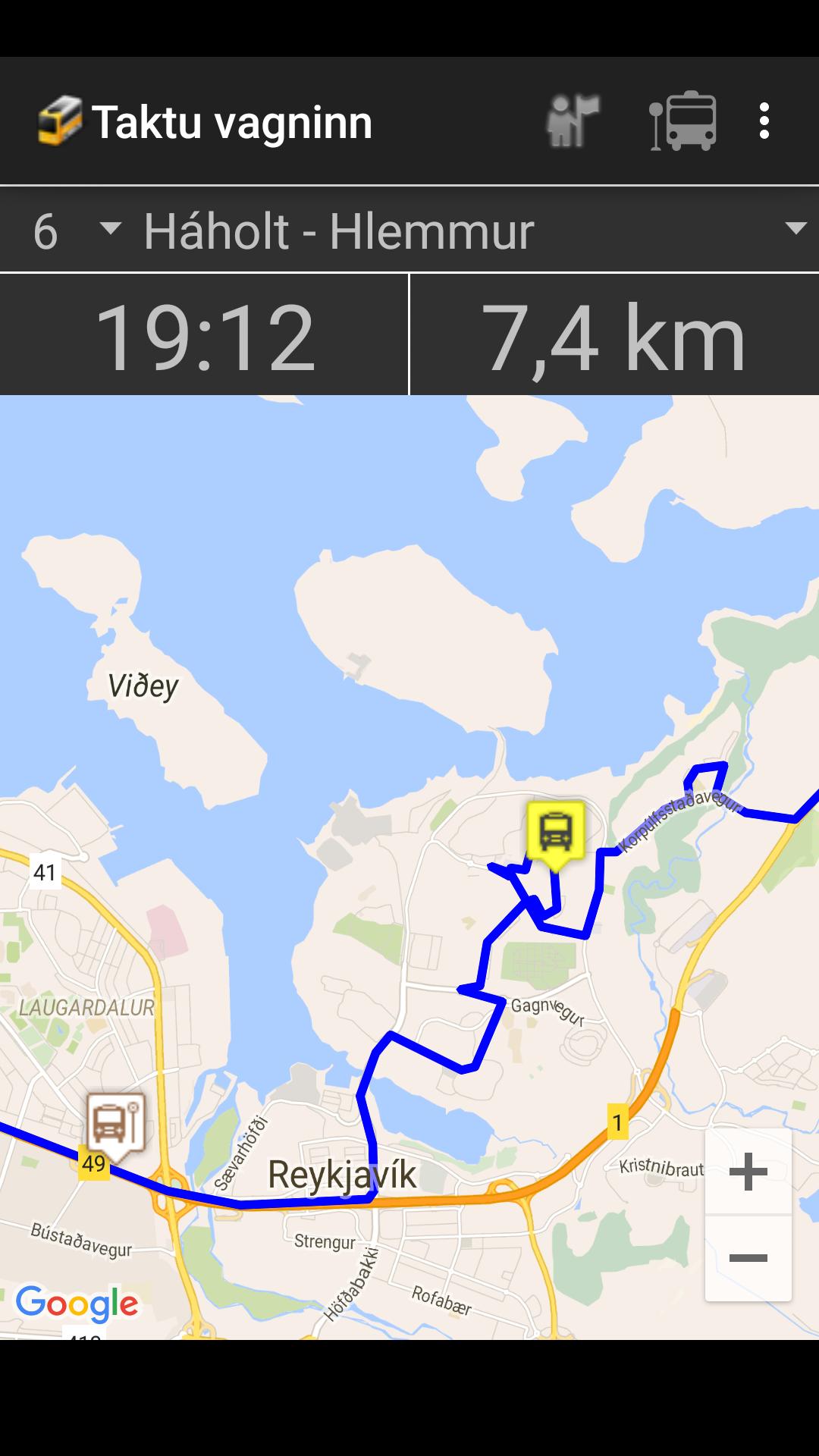
Task: Open the person with flag icon
Action: pos(573,121)
